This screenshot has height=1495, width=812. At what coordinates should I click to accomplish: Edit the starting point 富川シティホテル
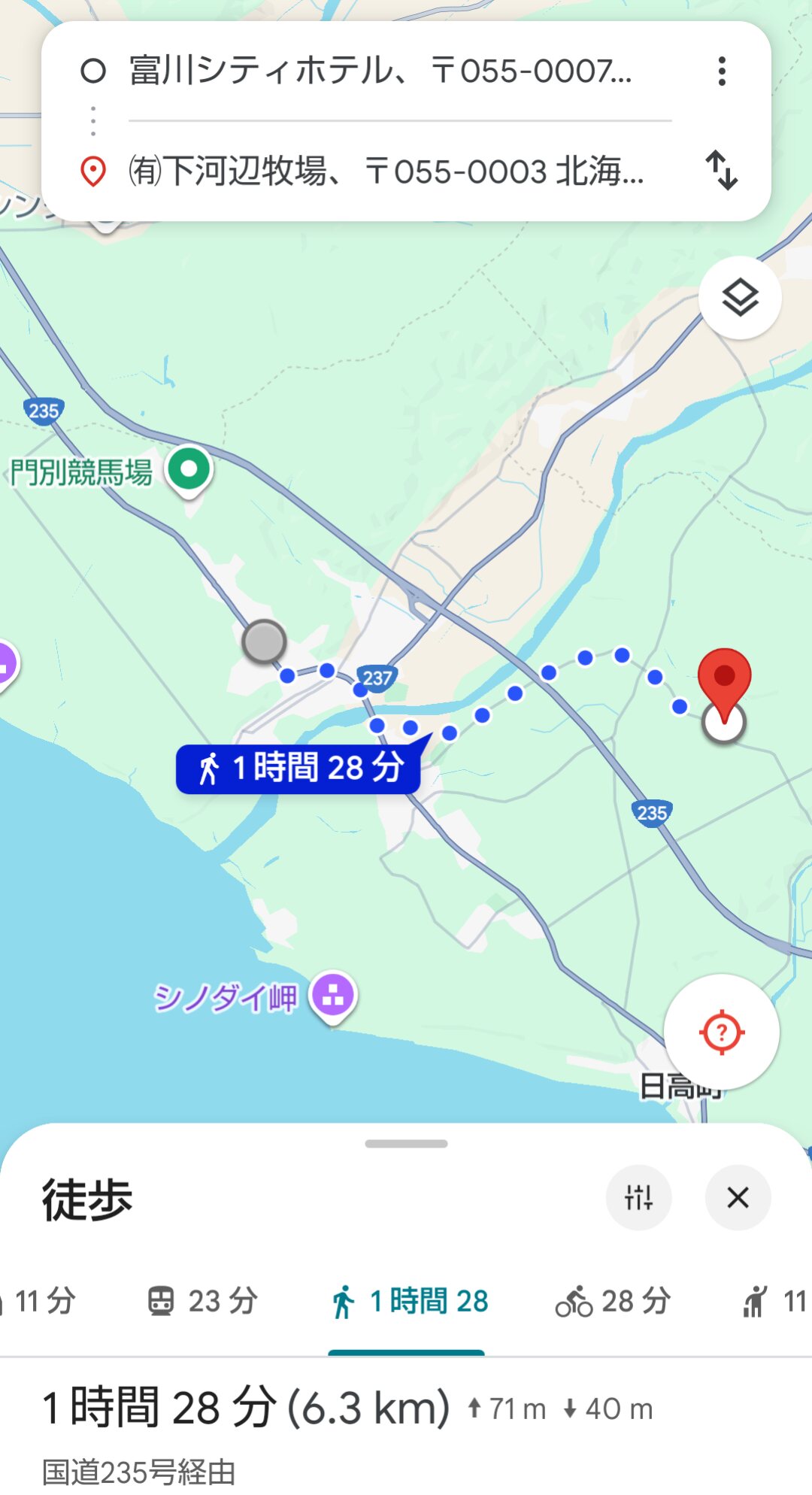coord(380,71)
